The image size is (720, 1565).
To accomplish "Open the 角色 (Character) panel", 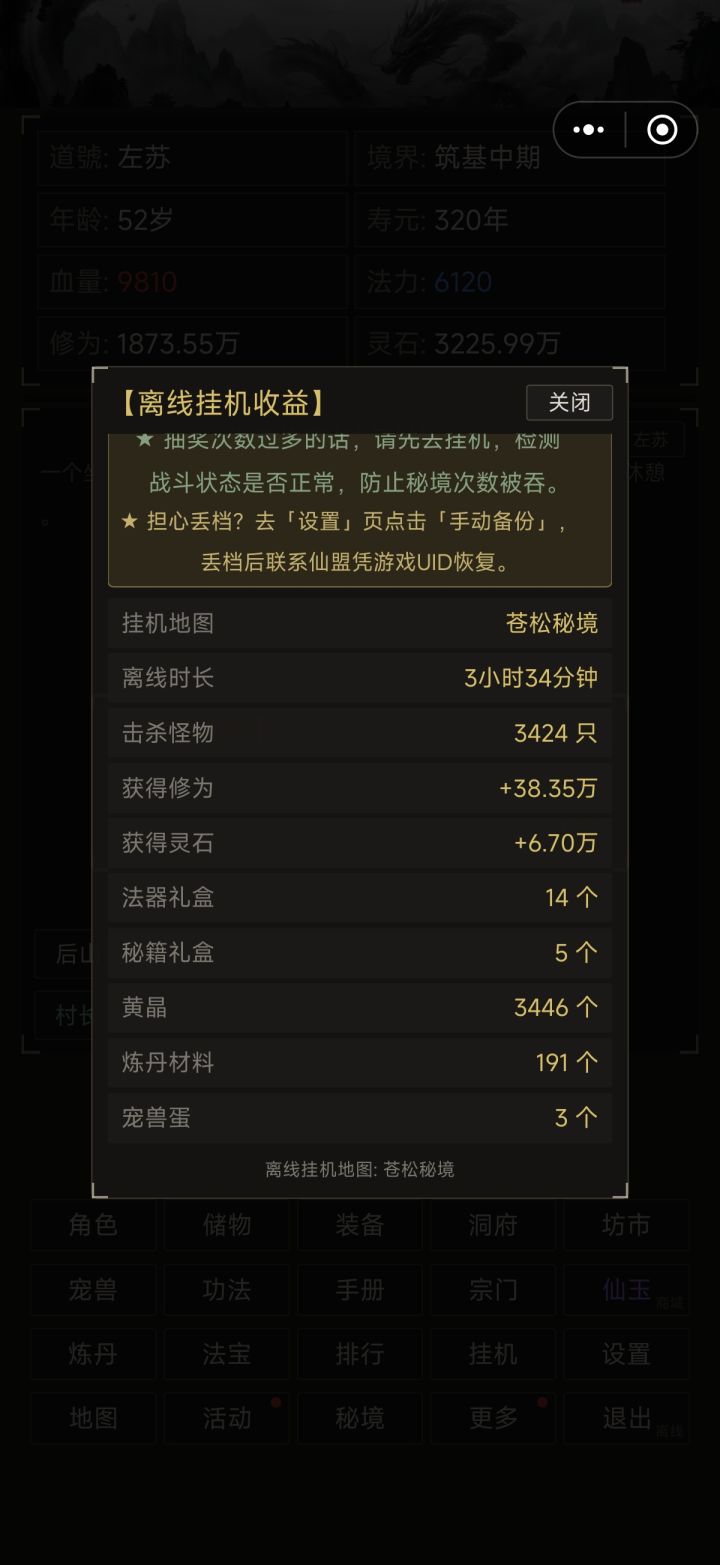I will (x=93, y=1225).
